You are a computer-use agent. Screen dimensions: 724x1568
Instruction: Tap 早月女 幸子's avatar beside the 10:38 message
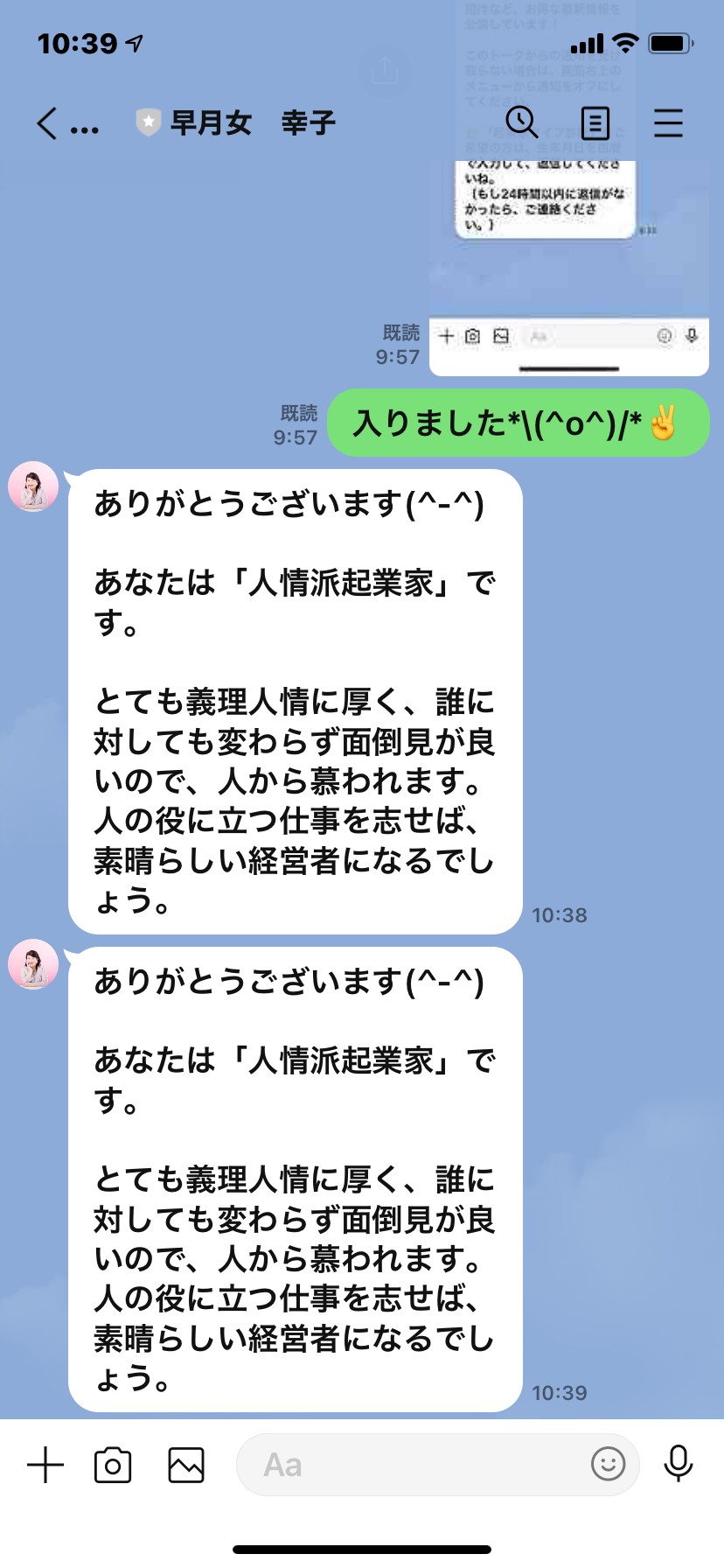point(33,486)
